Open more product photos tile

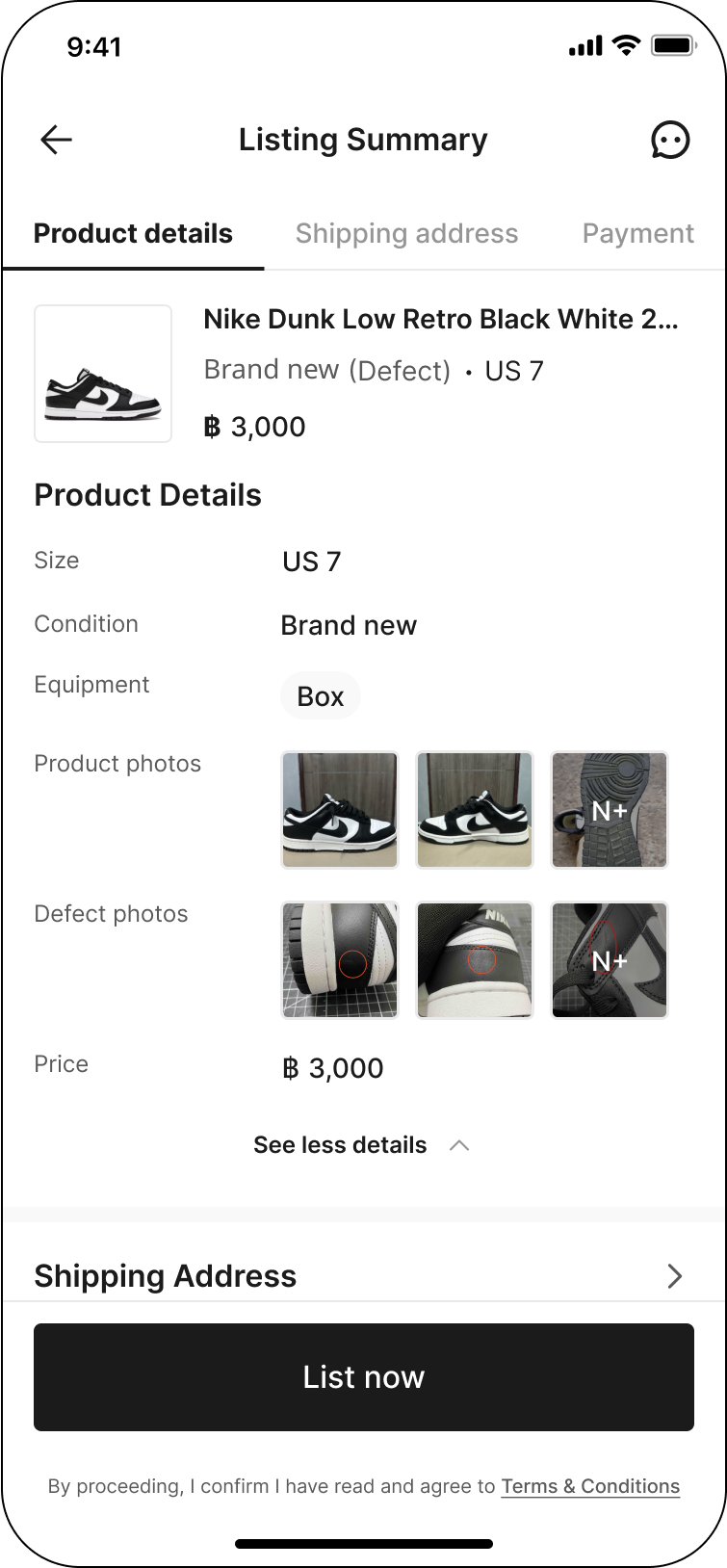(610, 810)
